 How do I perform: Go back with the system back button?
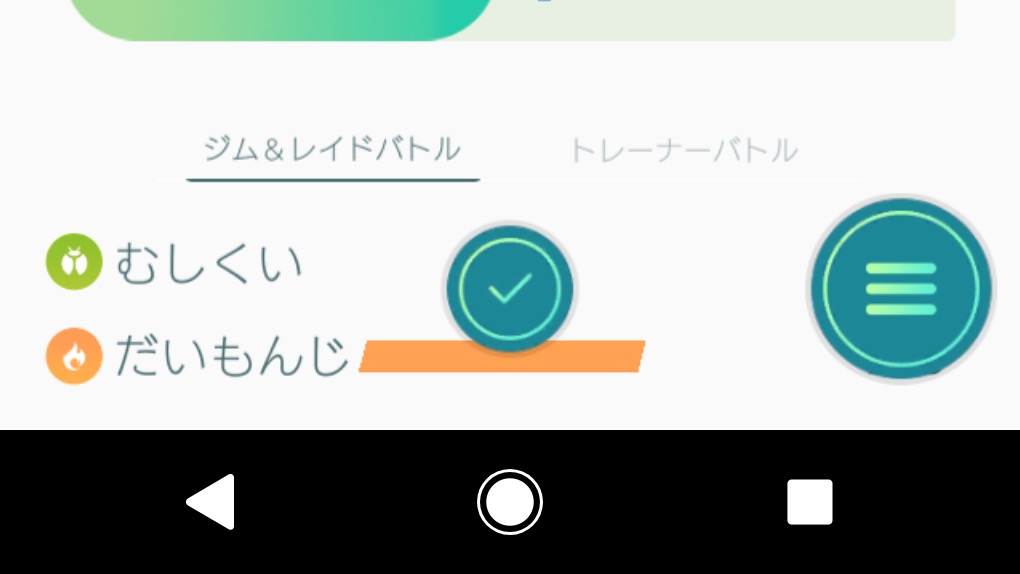tap(211, 502)
